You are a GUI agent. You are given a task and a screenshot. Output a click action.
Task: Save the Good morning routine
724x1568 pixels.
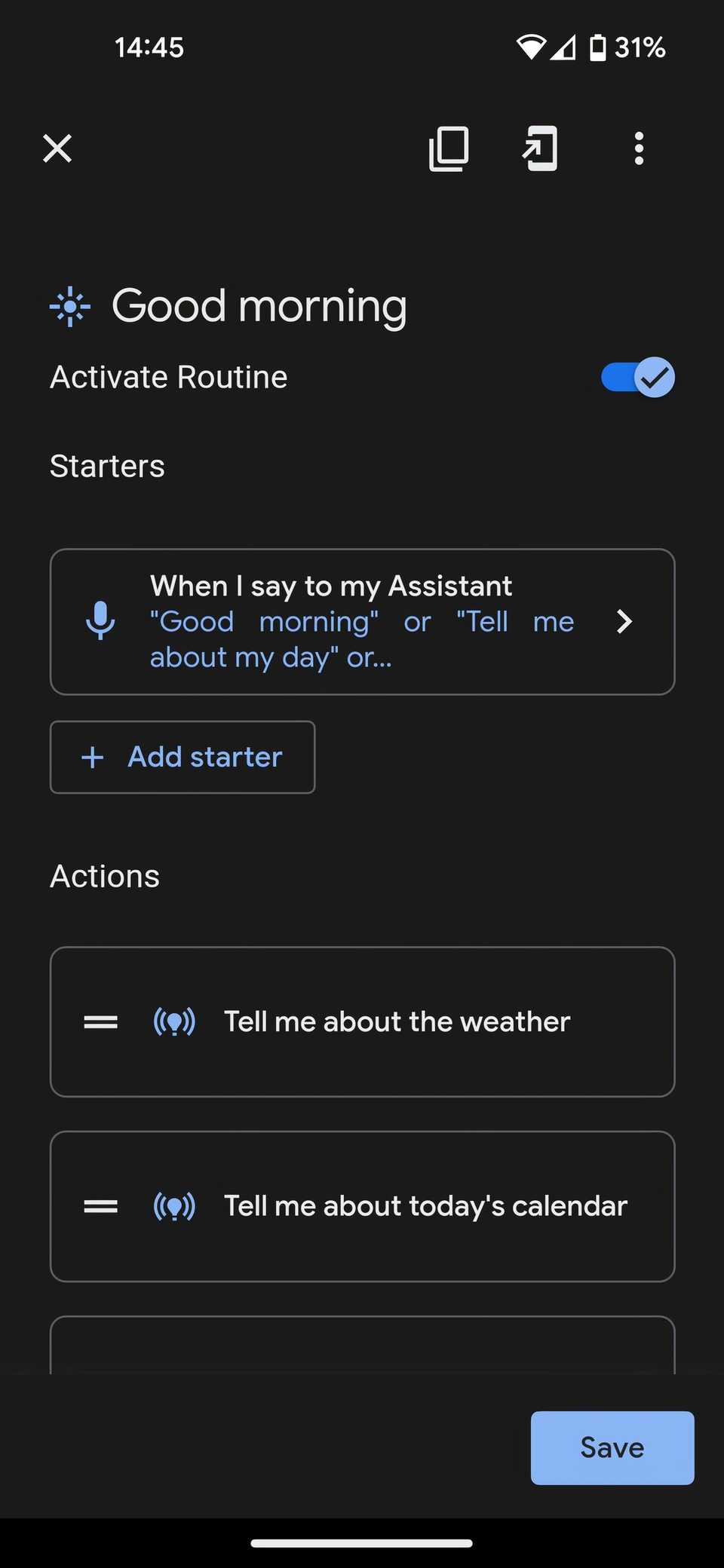(612, 1447)
